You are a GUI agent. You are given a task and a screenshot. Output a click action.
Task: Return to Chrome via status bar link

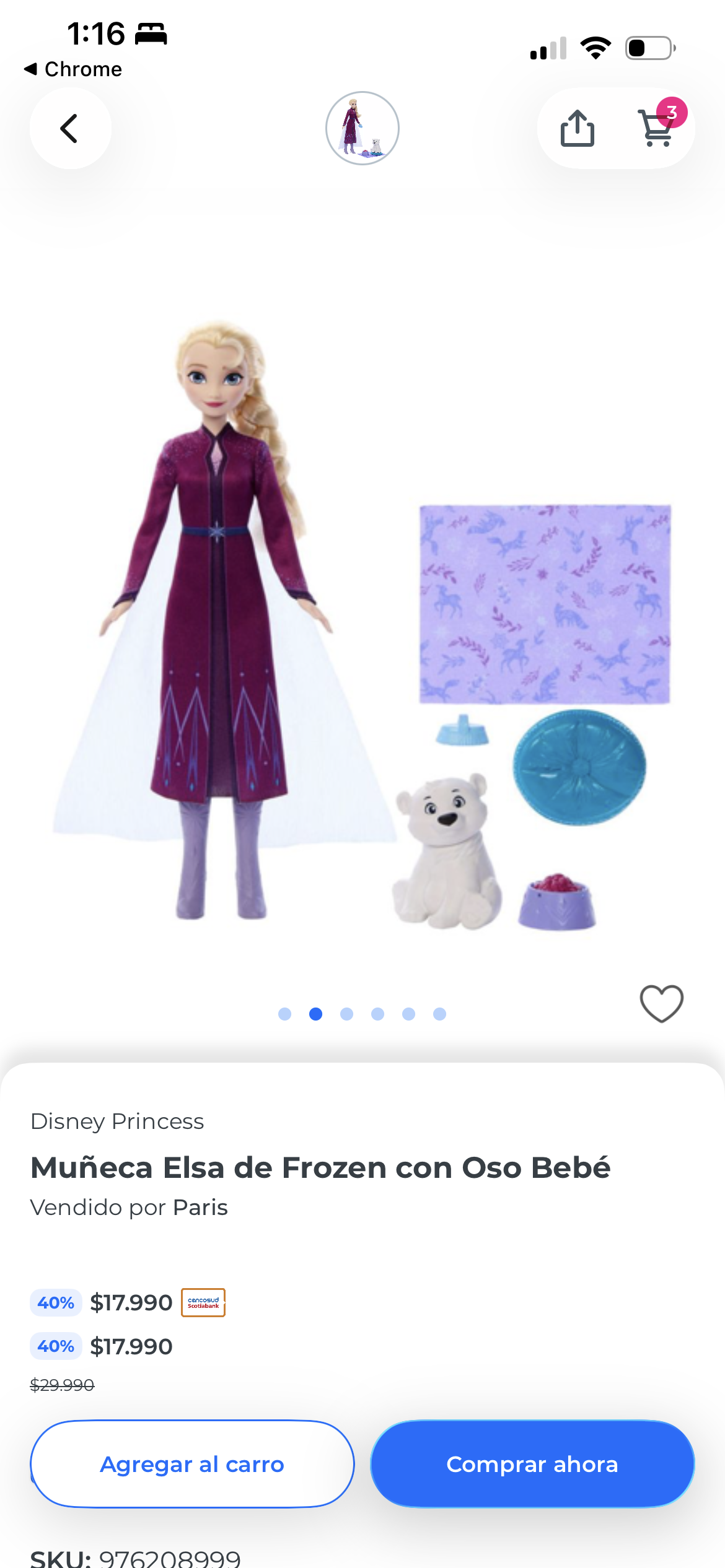pyautogui.click(x=73, y=69)
